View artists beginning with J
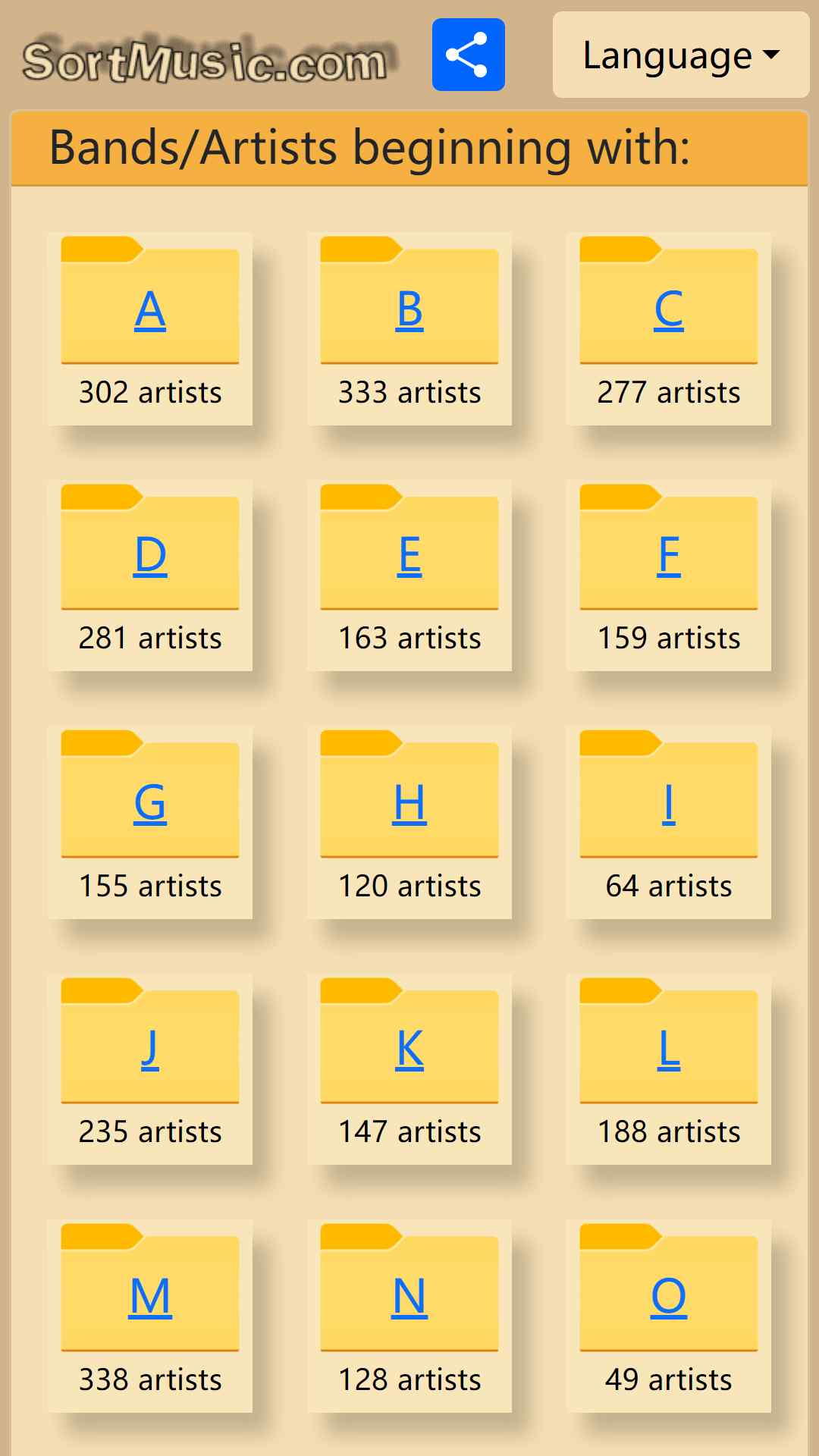819x1456 pixels. 150,1049
